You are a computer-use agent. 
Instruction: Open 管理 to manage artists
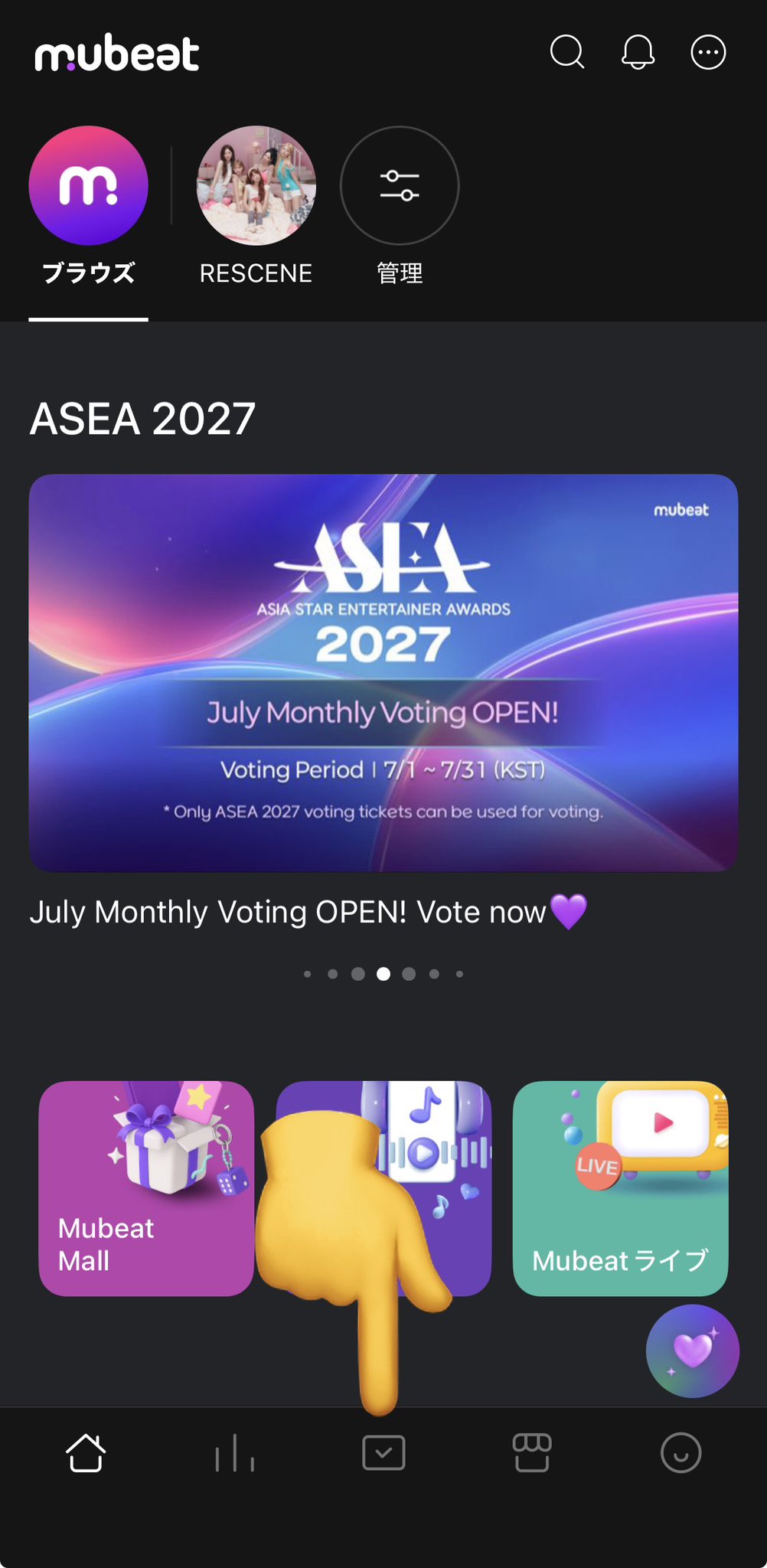[400, 208]
